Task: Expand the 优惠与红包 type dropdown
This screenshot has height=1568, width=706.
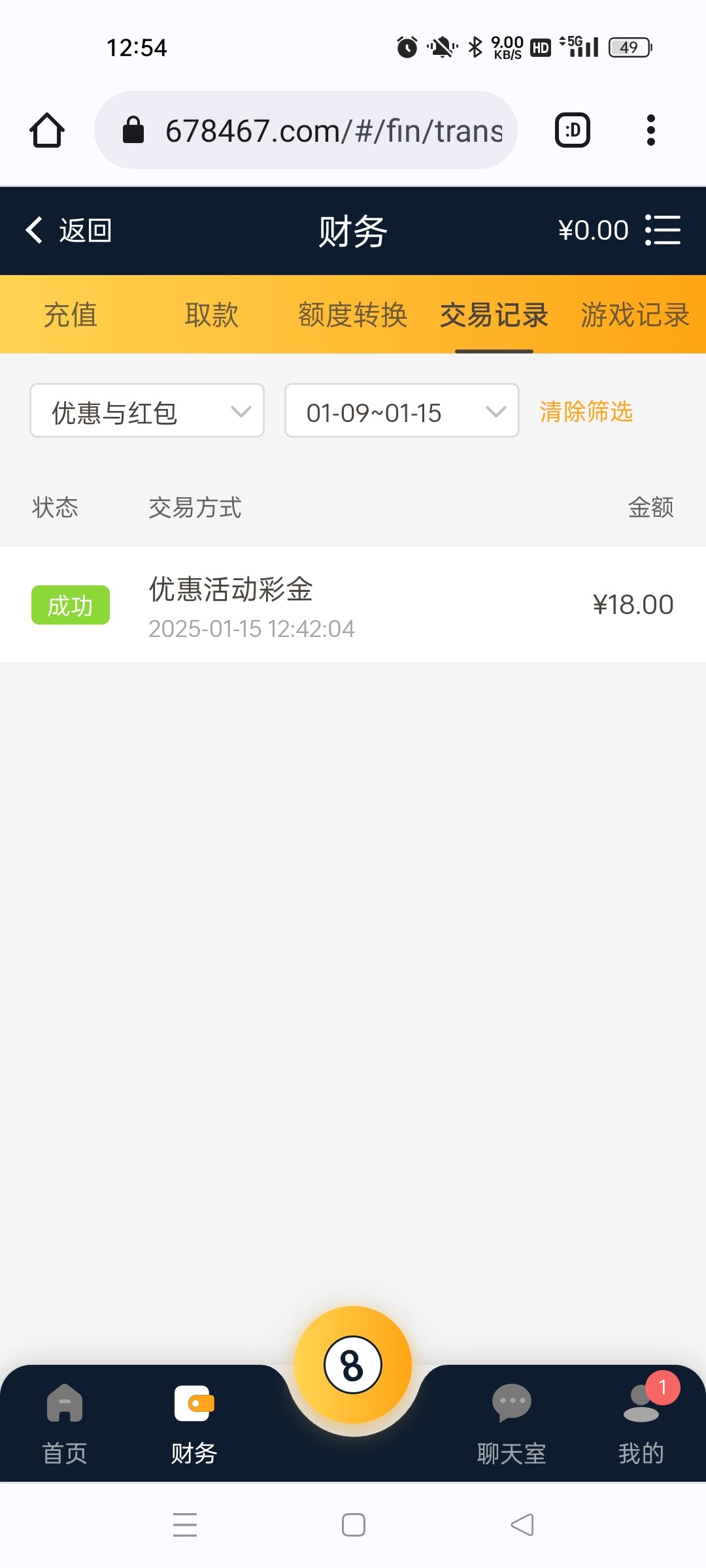Action: [147, 411]
